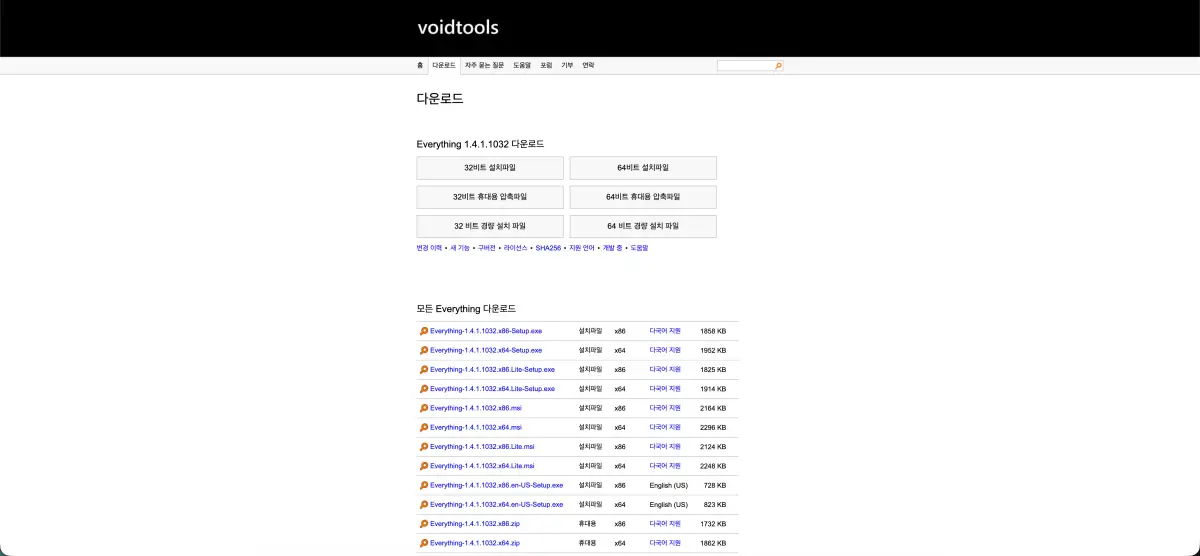This screenshot has height=556, width=1200.
Task: Select 32 비트 경량 설치 파일
Action: pos(490,226)
